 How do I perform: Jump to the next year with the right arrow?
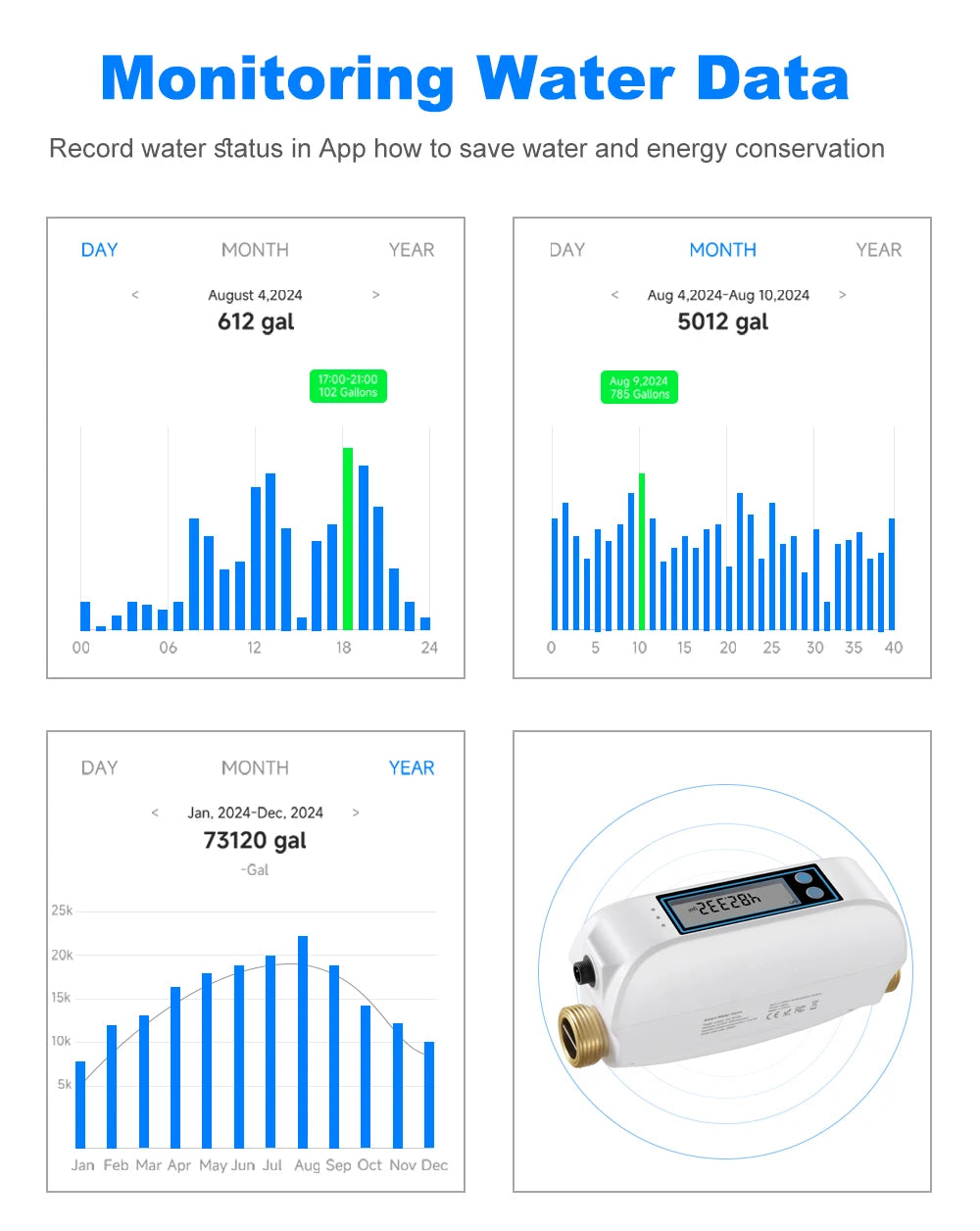tap(355, 812)
